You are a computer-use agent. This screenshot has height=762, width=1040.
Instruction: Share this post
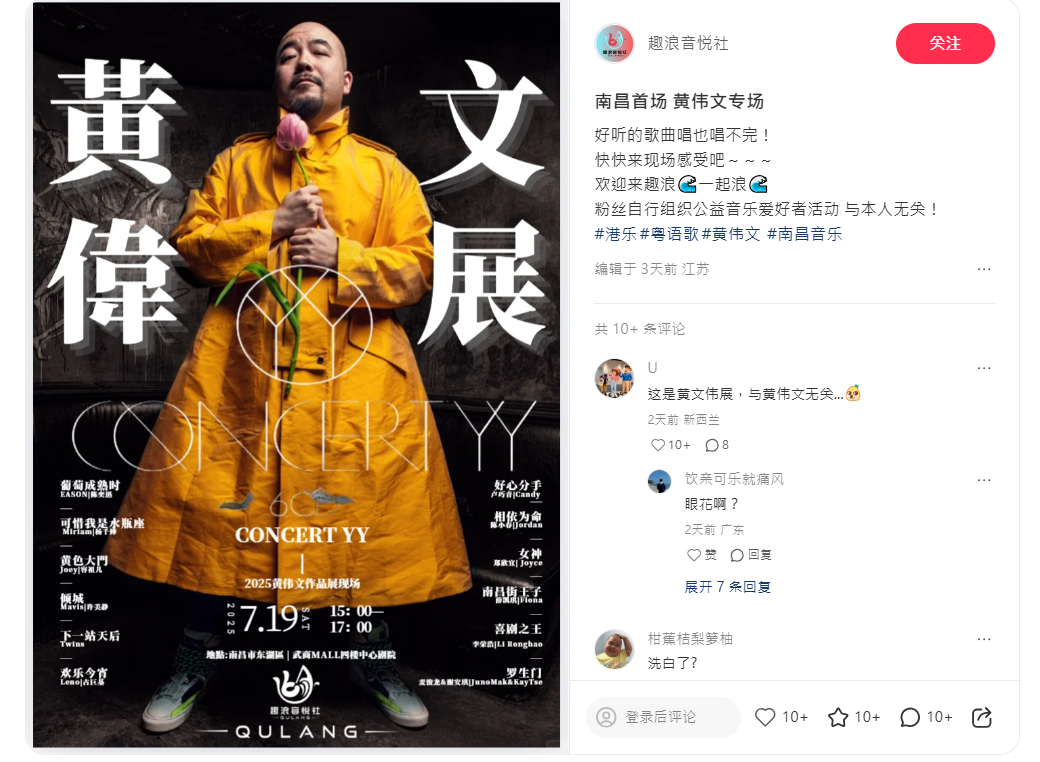982,717
